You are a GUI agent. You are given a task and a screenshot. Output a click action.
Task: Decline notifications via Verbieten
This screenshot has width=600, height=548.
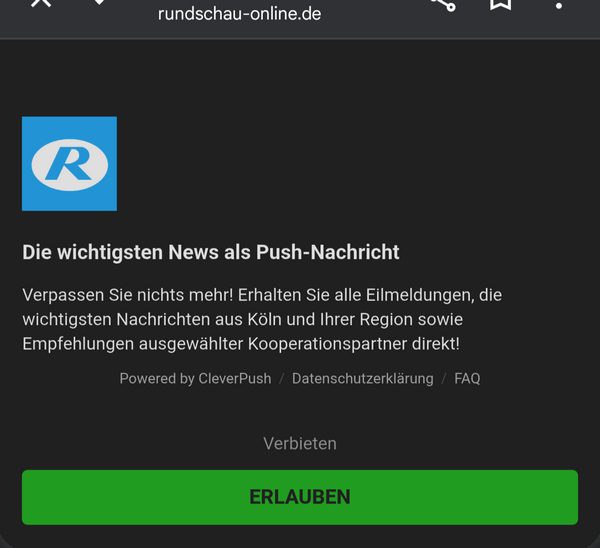(300, 443)
